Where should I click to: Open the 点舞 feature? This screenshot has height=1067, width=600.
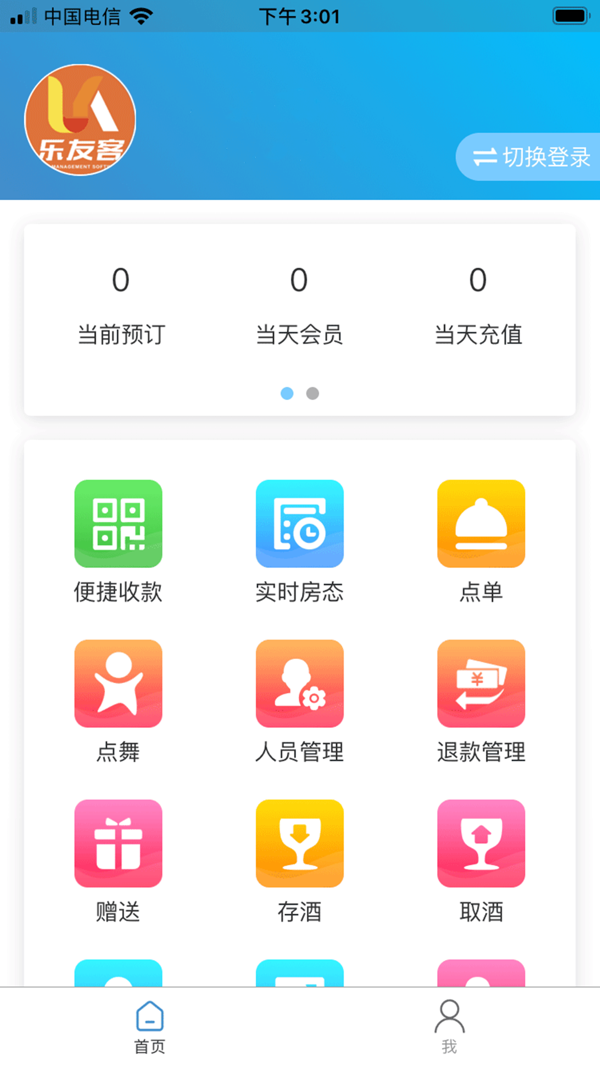pyautogui.click(x=118, y=684)
